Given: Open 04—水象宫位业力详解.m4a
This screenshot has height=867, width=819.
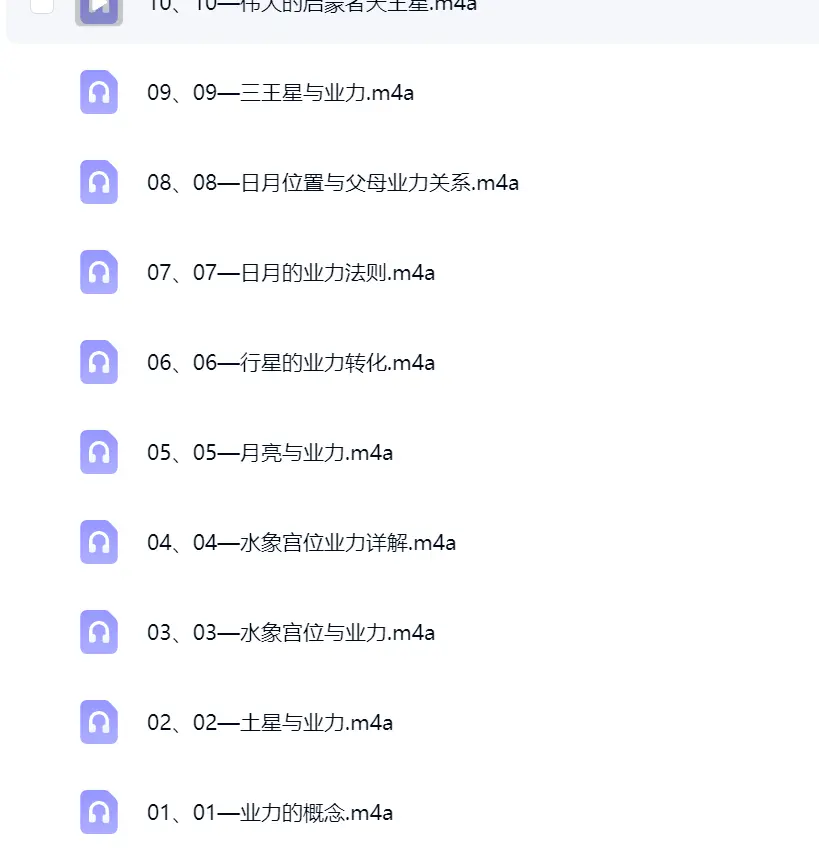Looking at the screenshot, I should coord(301,542).
